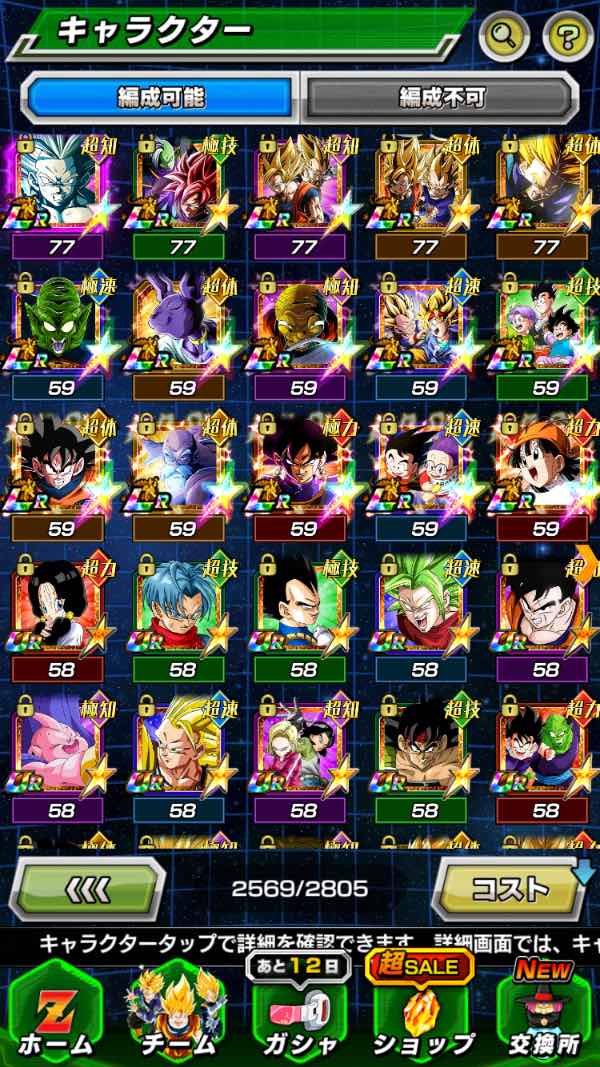Image resolution: width=600 pixels, height=1067 pixels.
Task: Open the magnifying glass search icon
Action: 505,36
